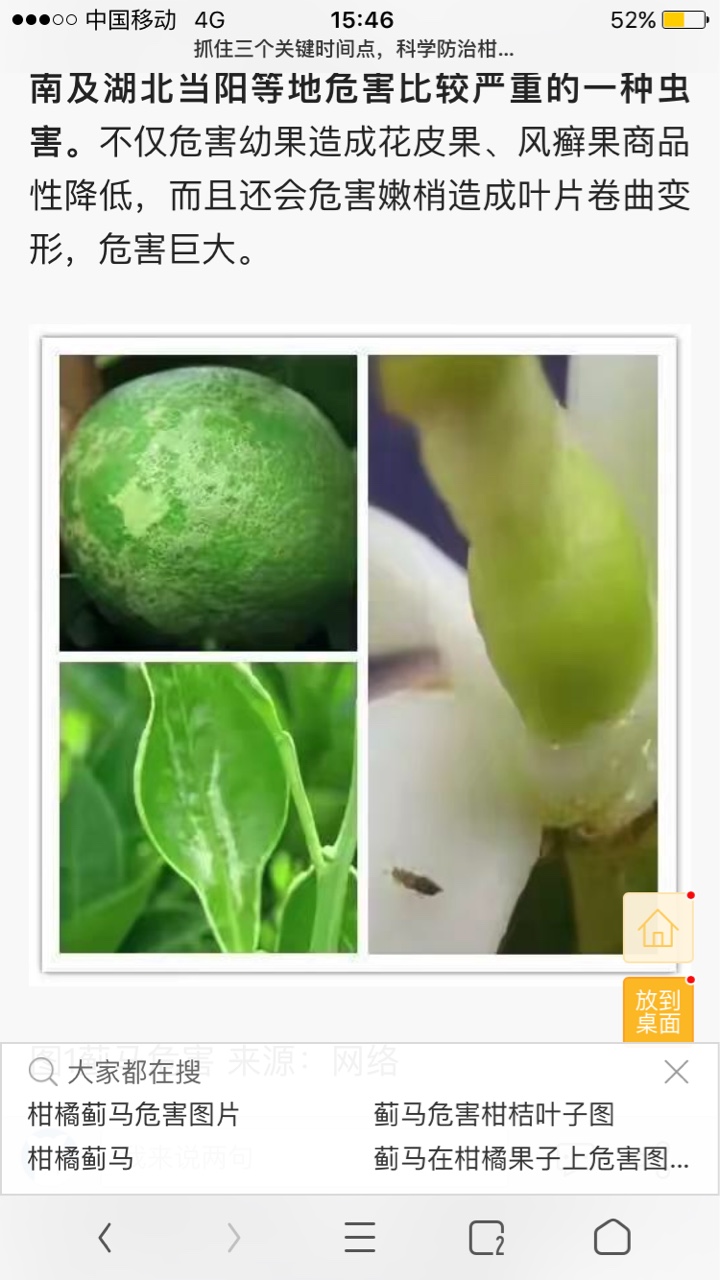Go to the browser home page
The image size is (720, 1280).
pos(612,1238)
